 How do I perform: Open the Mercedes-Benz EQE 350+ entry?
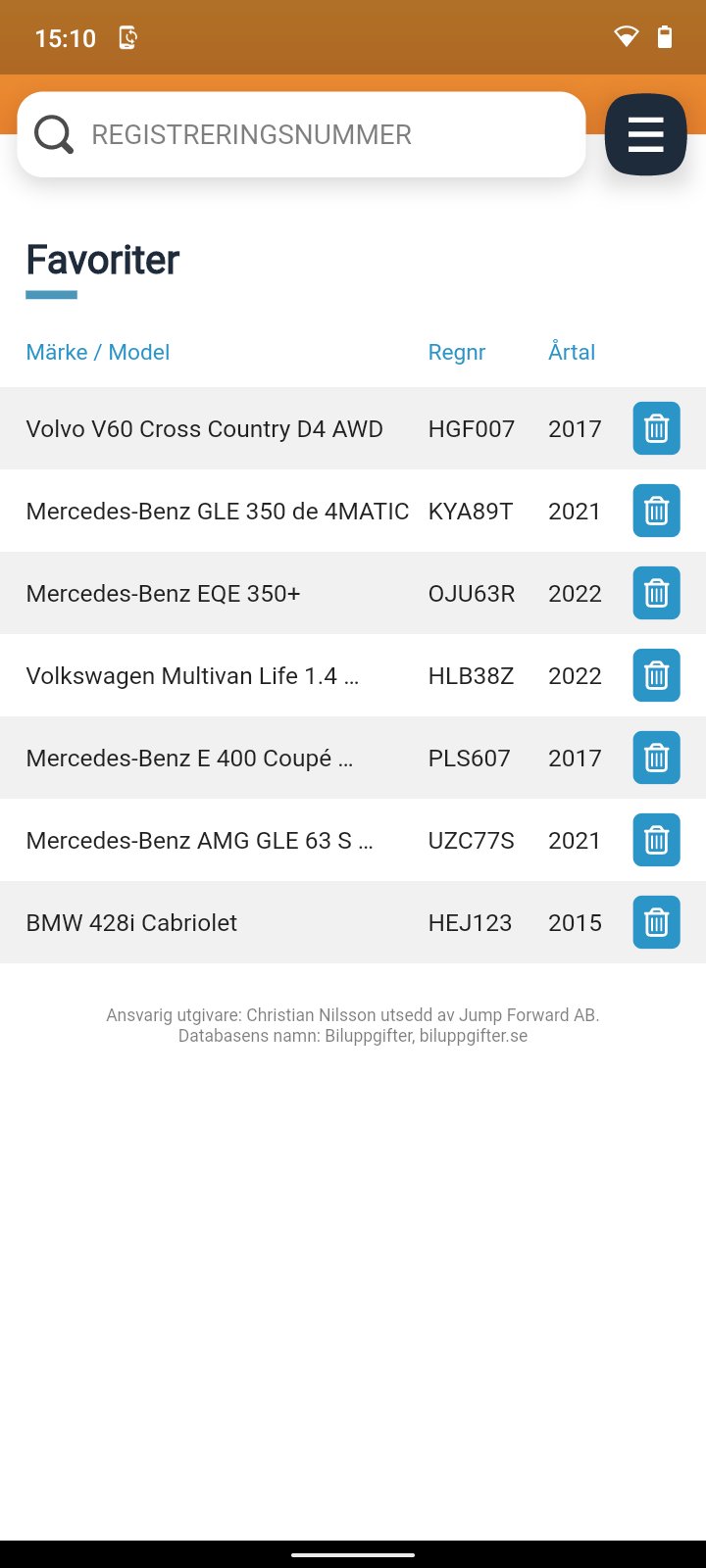[x=163, y=593]
